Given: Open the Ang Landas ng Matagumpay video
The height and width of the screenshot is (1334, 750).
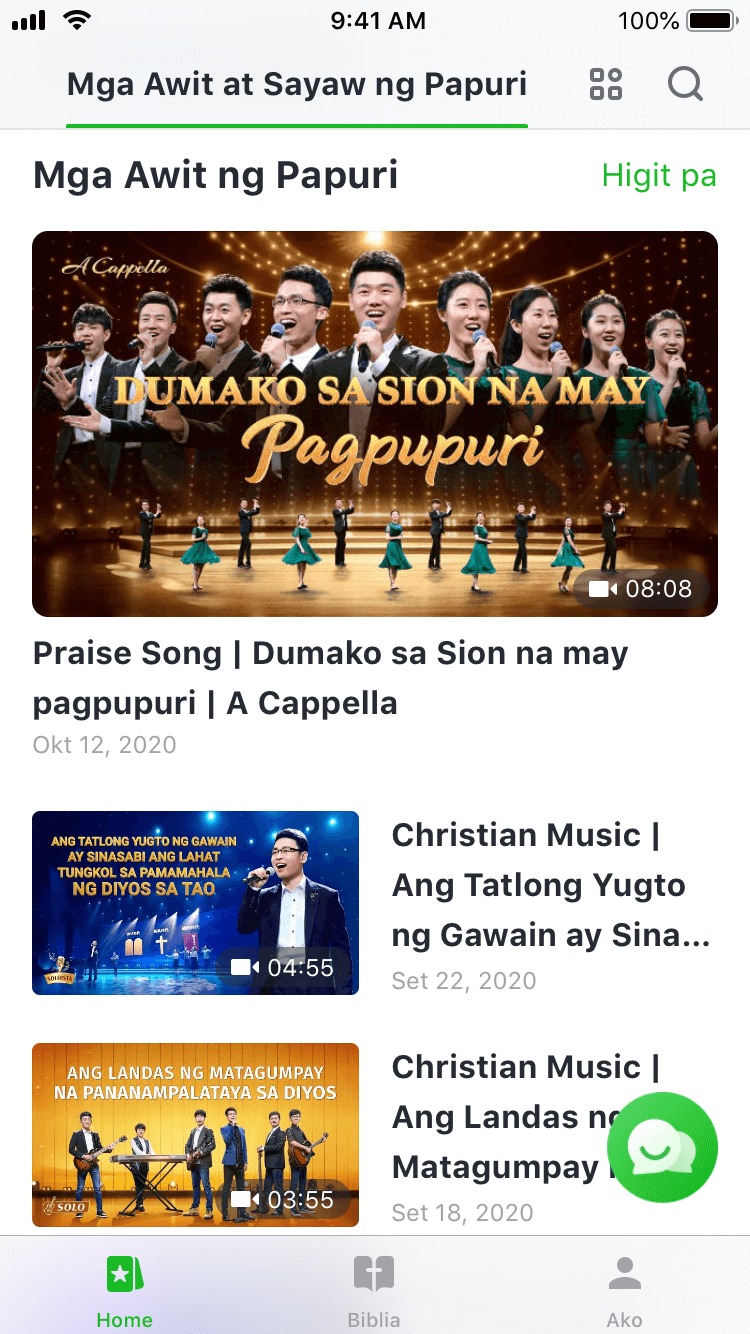Looking at the screenshot, I should coord(196,1134).
